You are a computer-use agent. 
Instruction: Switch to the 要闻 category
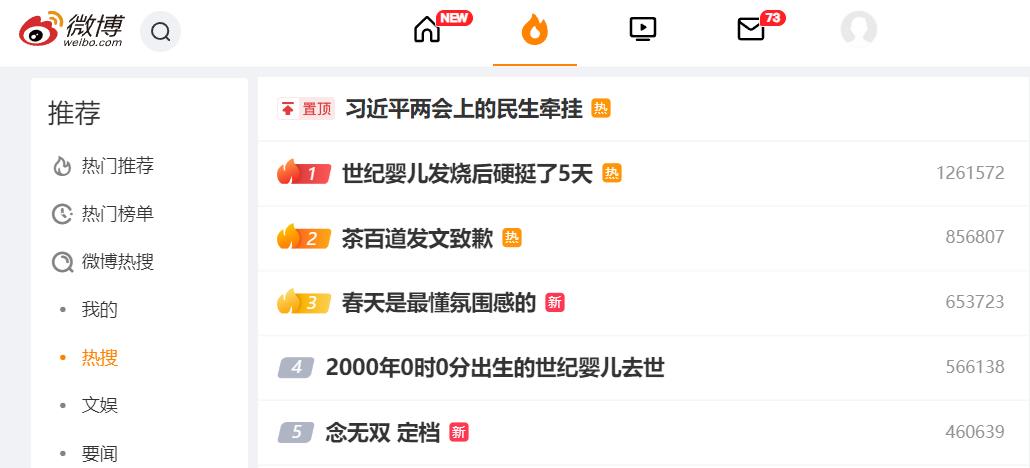point(99,453)
